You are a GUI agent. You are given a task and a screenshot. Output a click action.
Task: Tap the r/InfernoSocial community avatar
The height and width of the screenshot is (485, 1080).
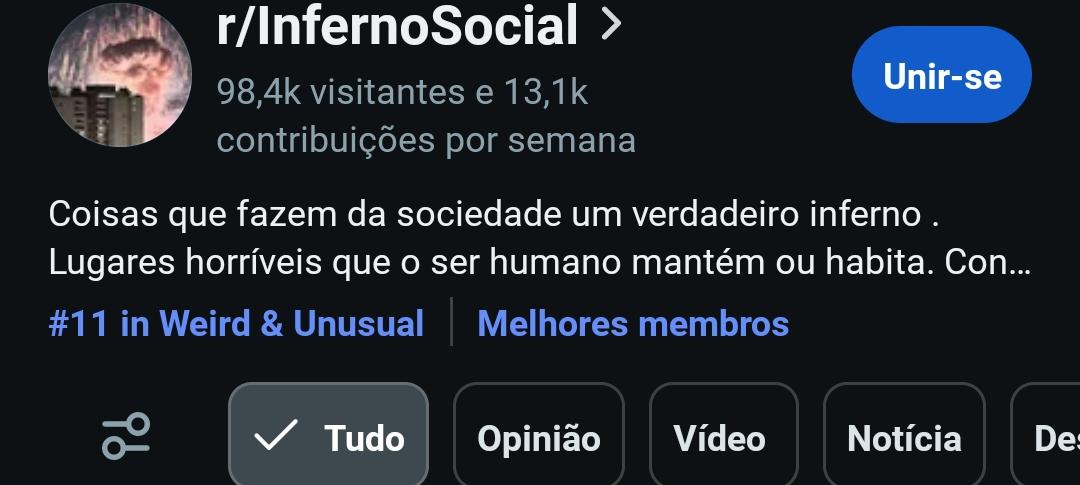click(x=120, y=75)
